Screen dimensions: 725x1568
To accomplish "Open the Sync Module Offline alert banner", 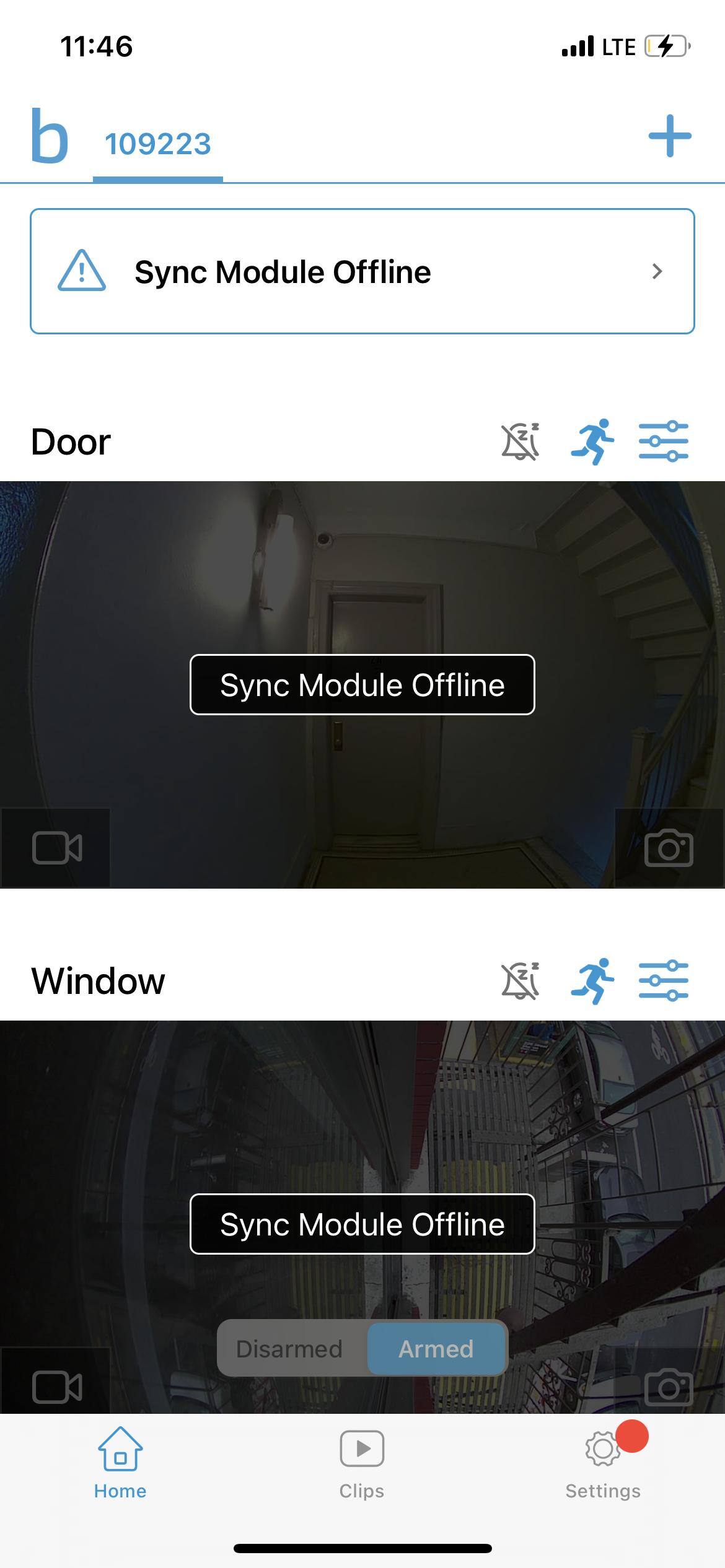I will point(362,271).
